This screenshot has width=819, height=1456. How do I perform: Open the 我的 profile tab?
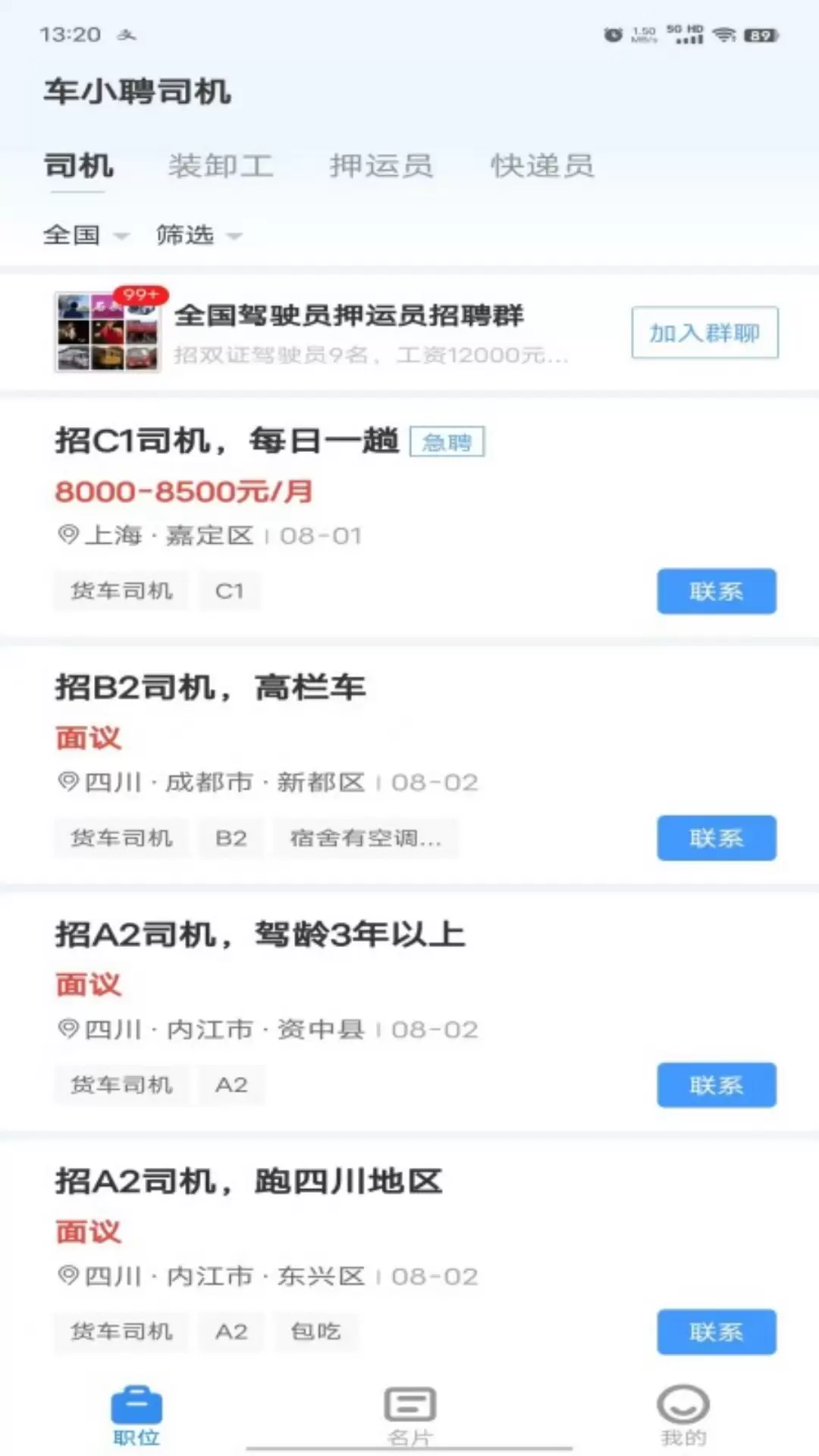[682, 1416]
